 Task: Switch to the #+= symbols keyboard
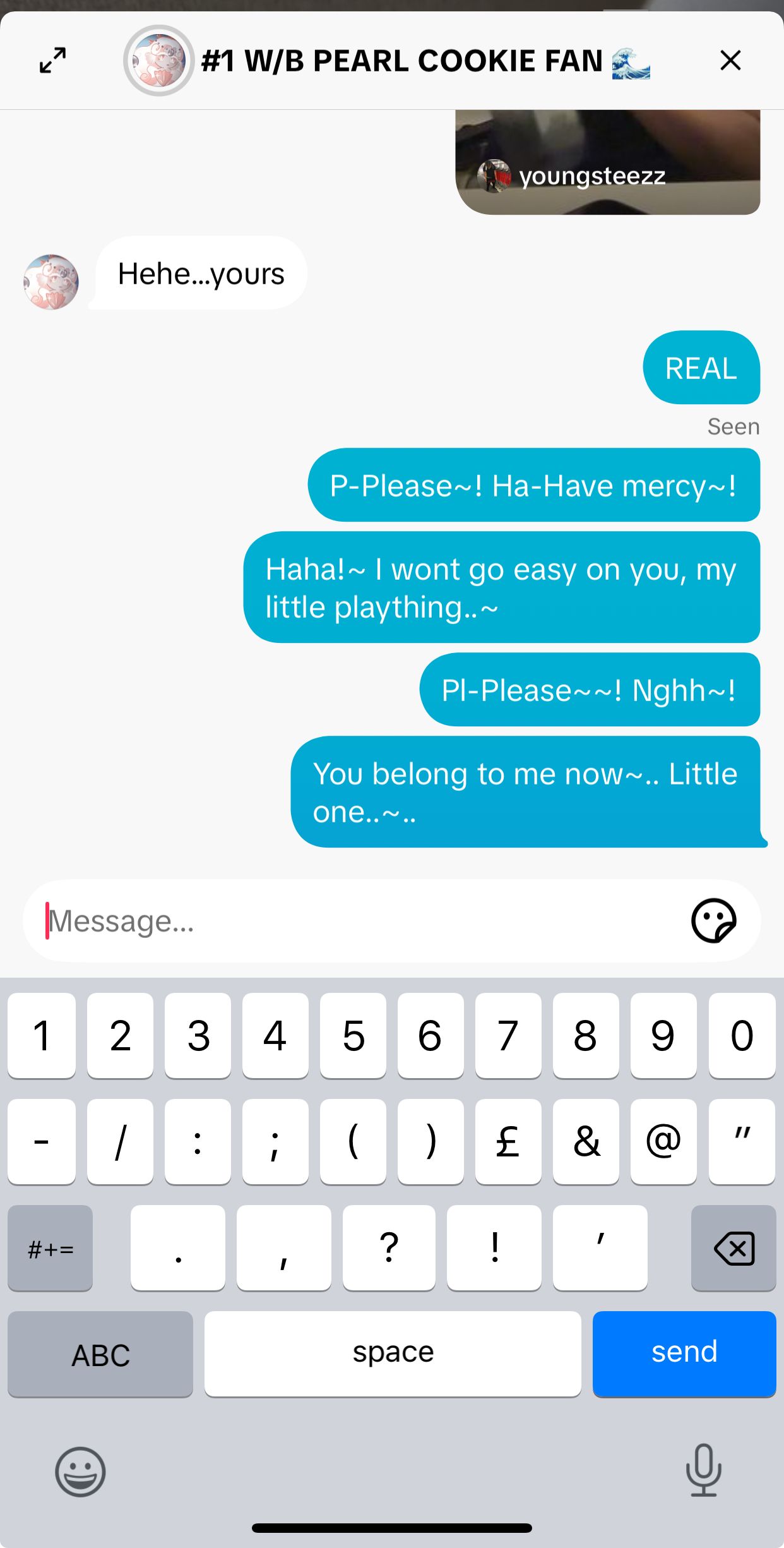pyautogui.click(x=50, y=1248)
